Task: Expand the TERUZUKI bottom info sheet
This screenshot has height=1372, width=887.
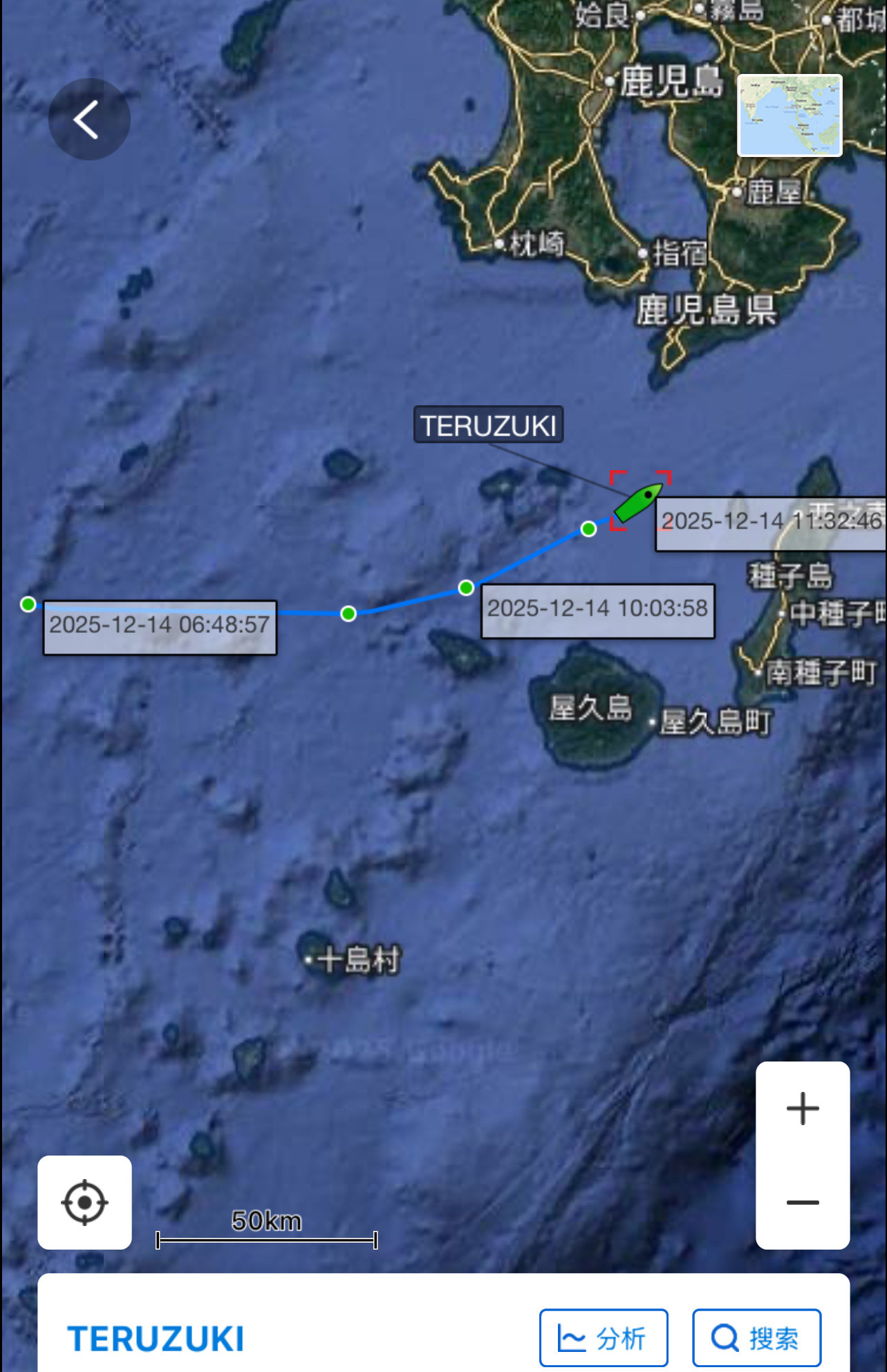Action: [156, 1335]
